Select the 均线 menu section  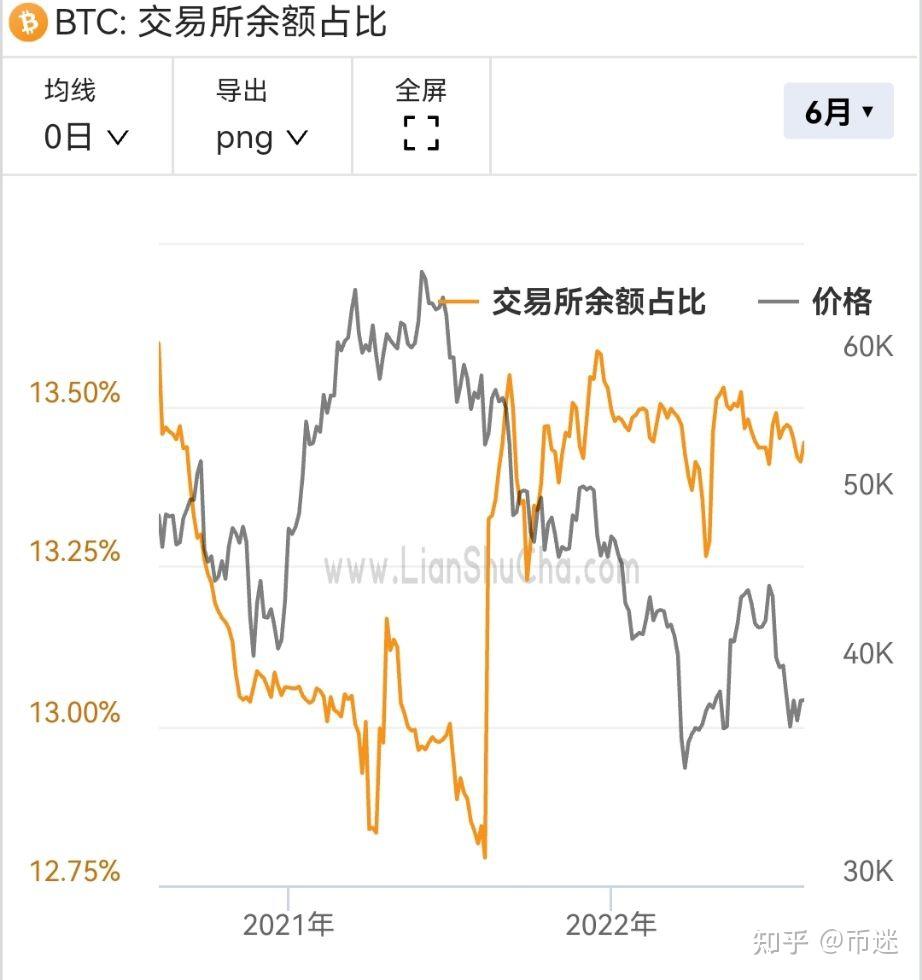[x=68, y=90]
